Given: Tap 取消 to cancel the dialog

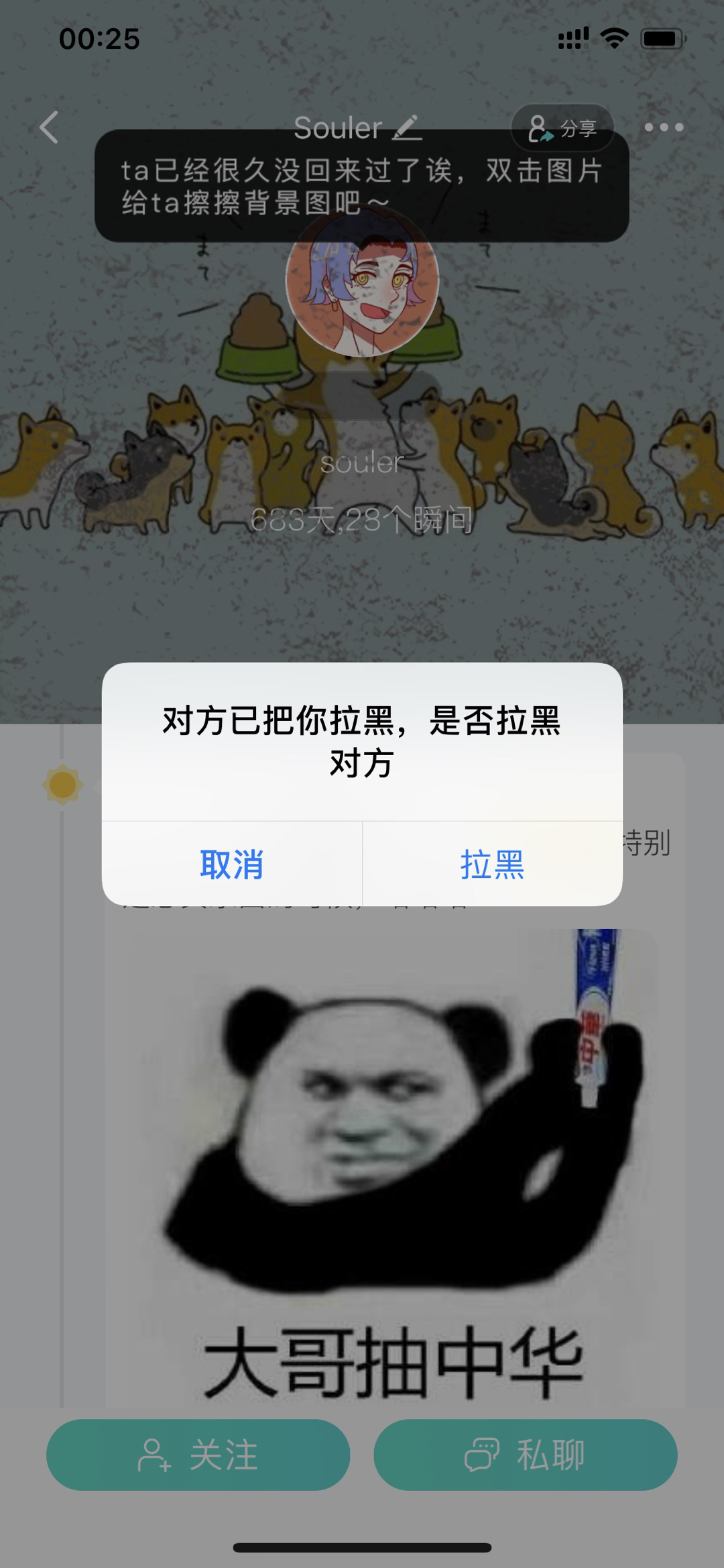Looking at the screenshot, I should pyautogui.click(x=232, y=864).
